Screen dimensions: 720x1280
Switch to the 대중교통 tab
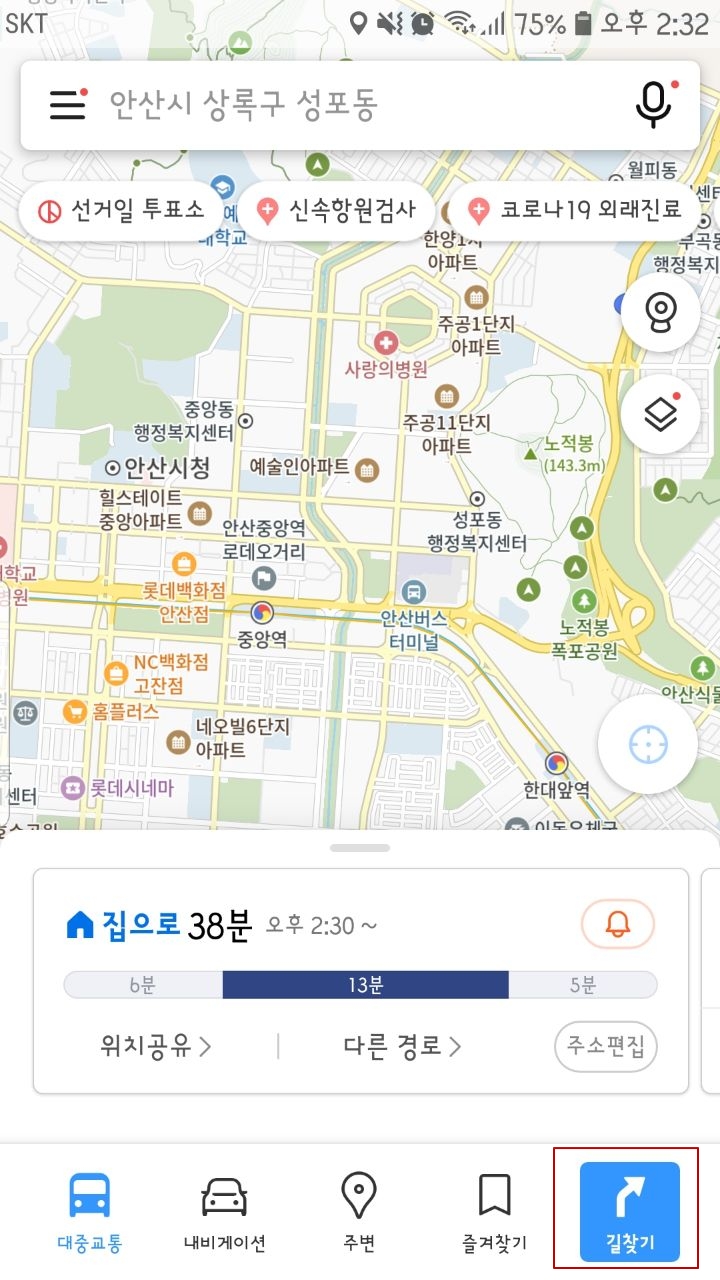tap(90, 1212)
